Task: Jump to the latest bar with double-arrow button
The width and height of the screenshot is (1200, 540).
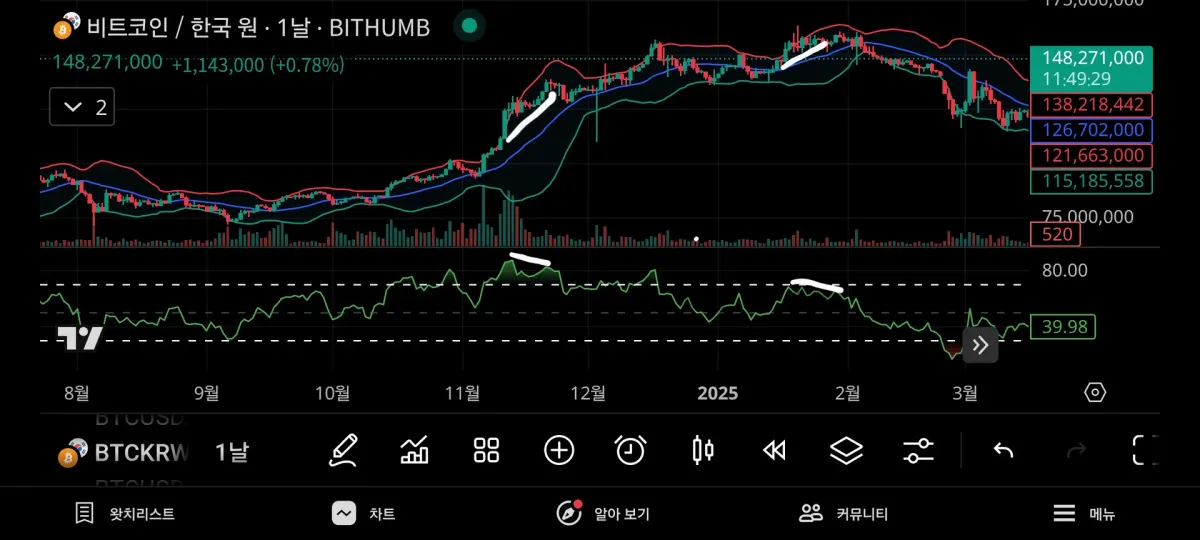Action: [981, 346]
